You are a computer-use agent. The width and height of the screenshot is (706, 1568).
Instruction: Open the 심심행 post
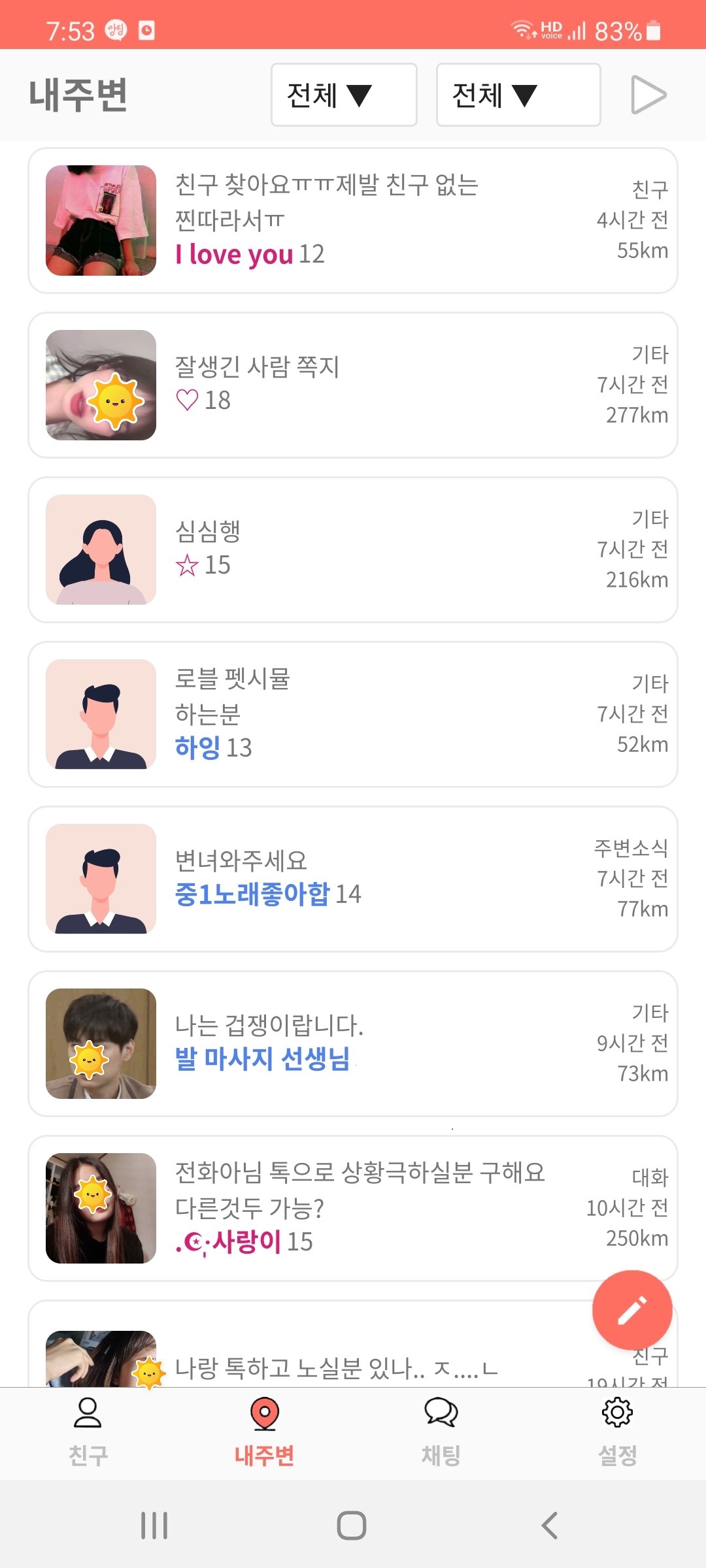[x=353, y=550]
